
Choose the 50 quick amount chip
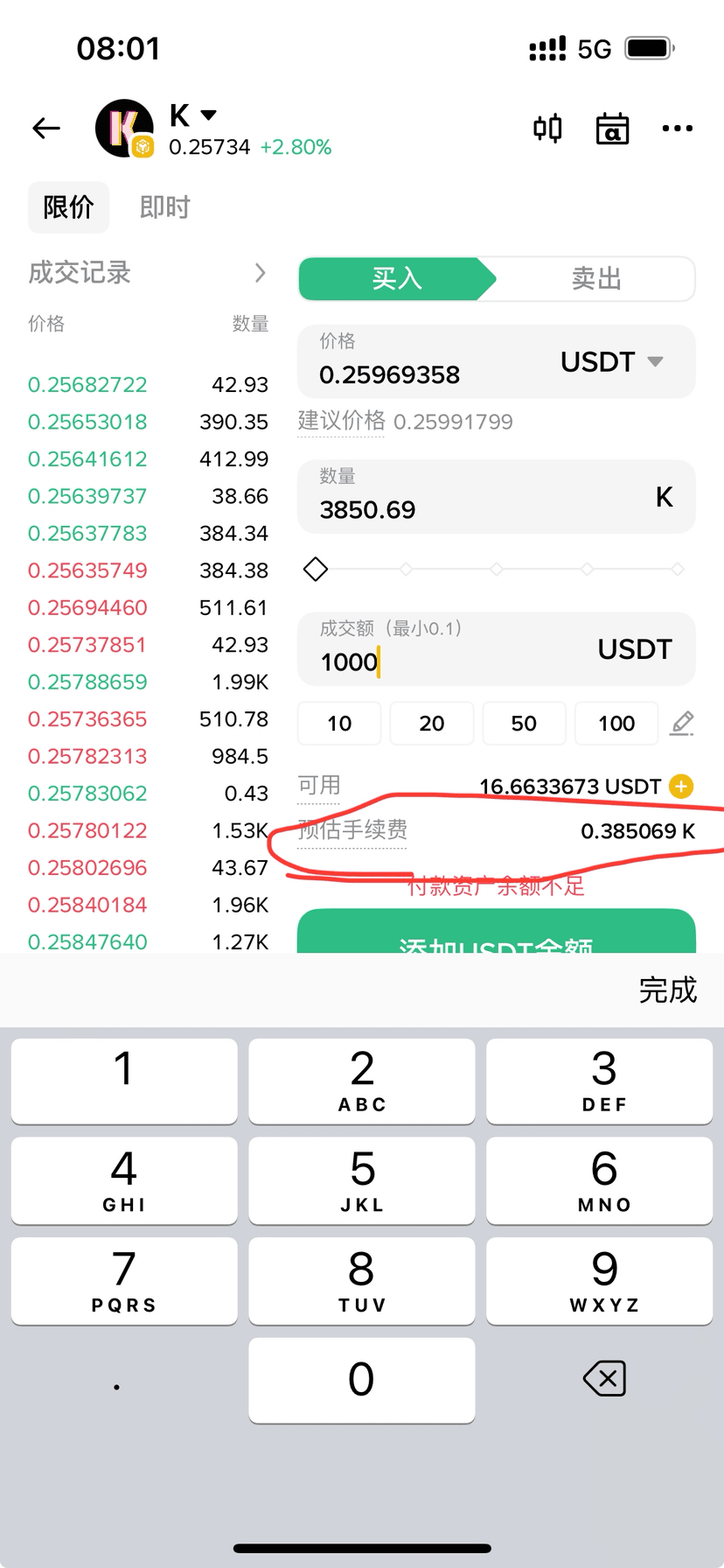click(524, 723)
